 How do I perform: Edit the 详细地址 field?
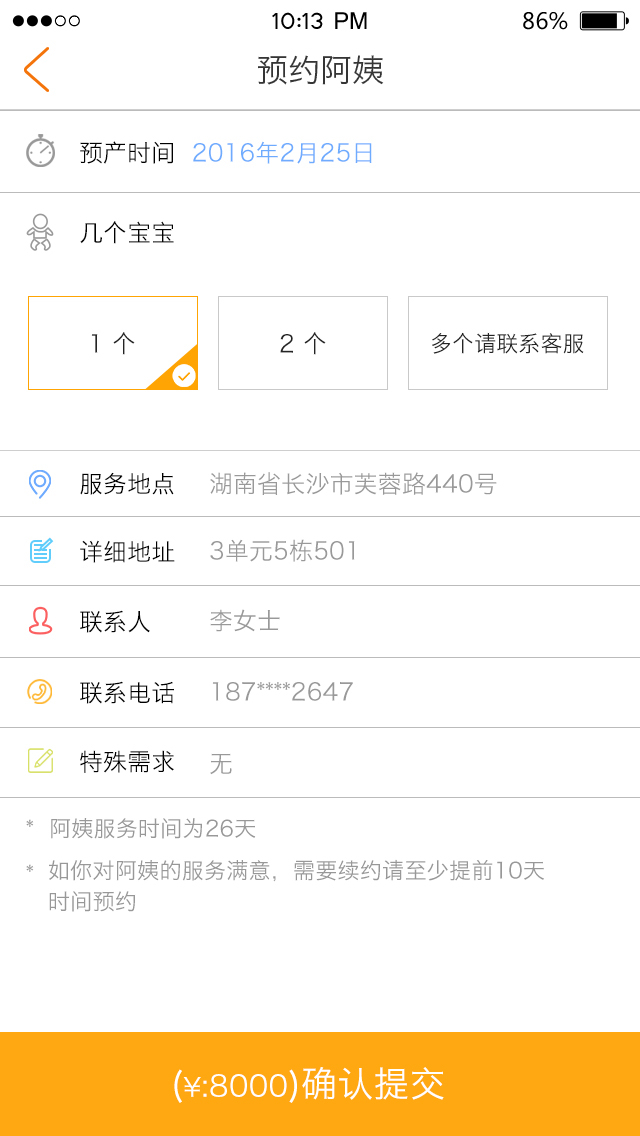tap(320, 551)
